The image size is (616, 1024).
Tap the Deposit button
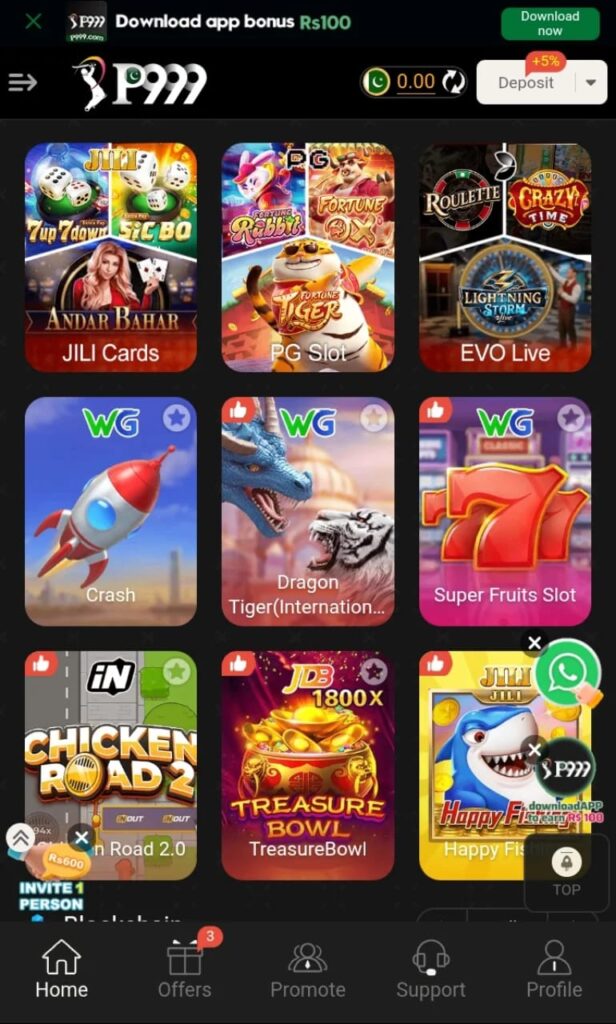pyautogui.click(x=526, y=83)
